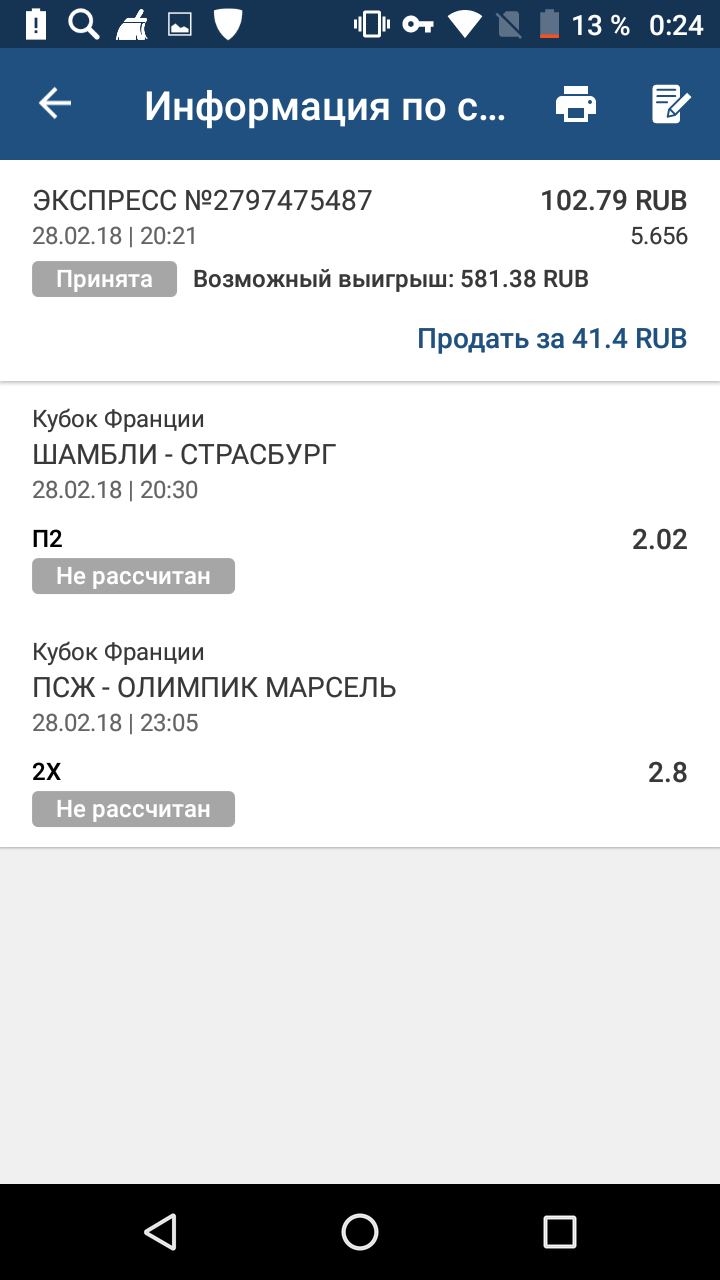Open recent apps with the square button
This screenshot has width=720, height=1280.
(x=559, y=1232)
